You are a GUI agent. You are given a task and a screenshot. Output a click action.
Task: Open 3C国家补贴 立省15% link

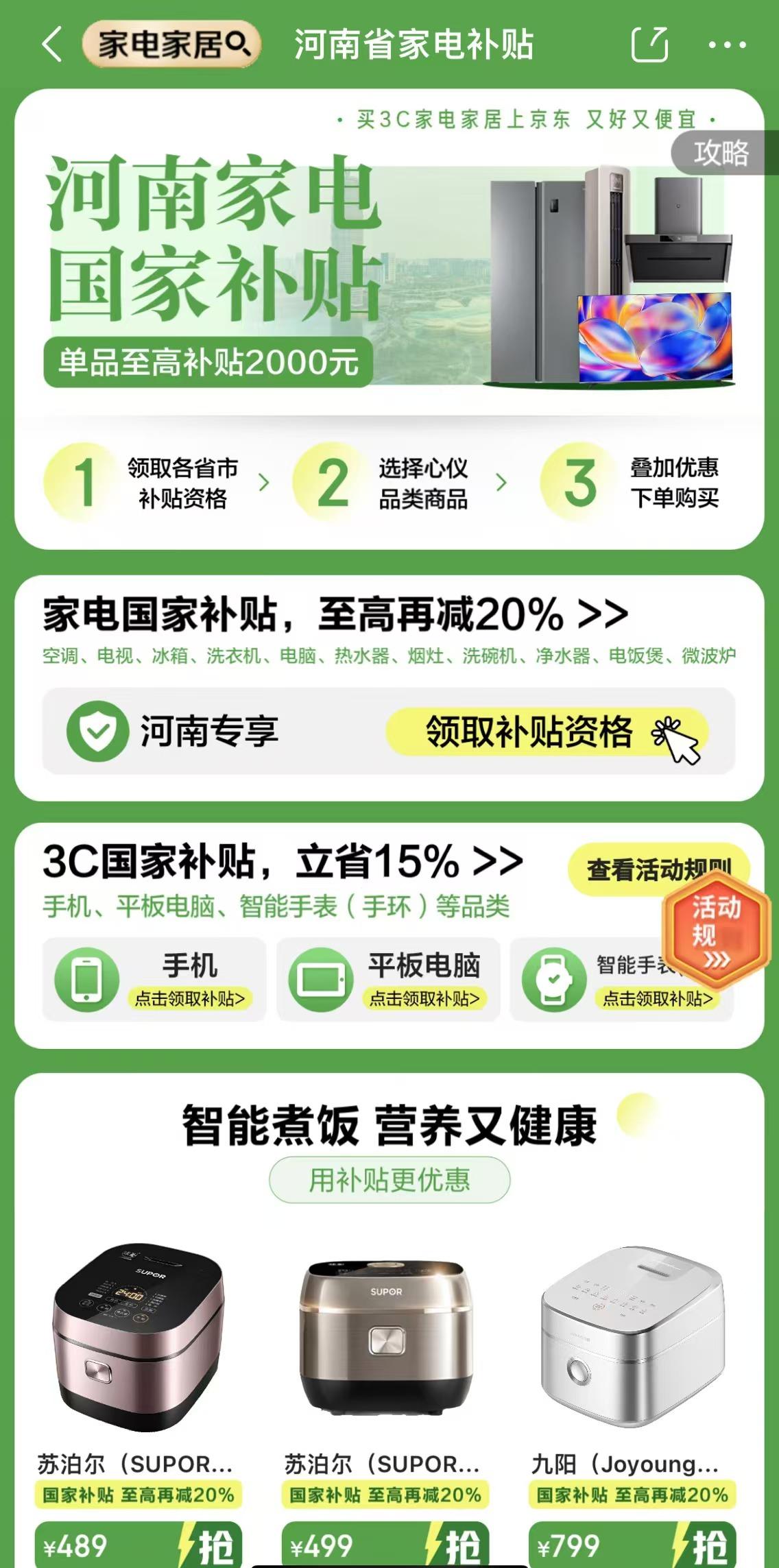coord(283,861)
